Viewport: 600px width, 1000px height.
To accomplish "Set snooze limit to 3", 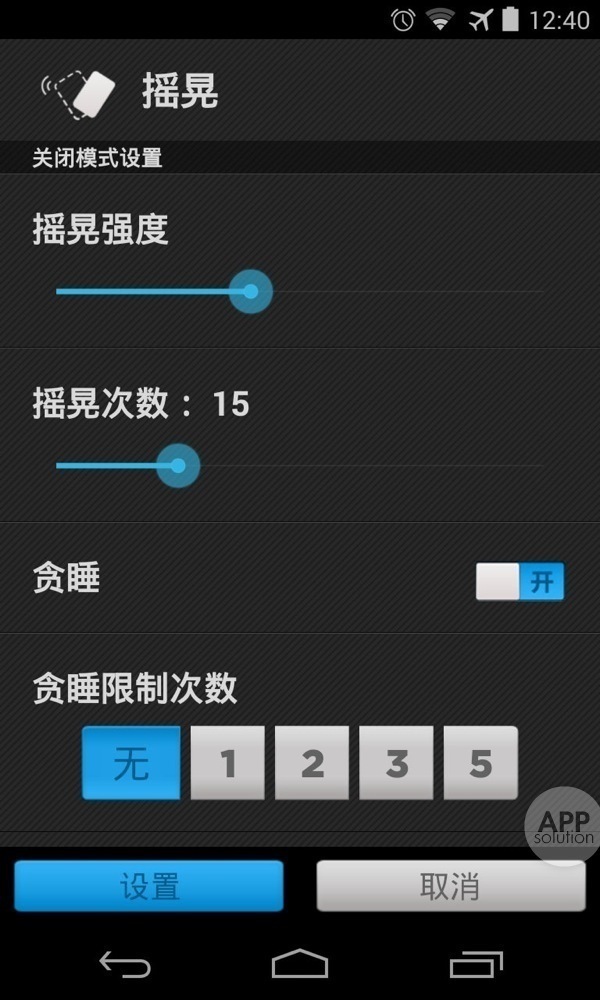I will coord(396,763).
